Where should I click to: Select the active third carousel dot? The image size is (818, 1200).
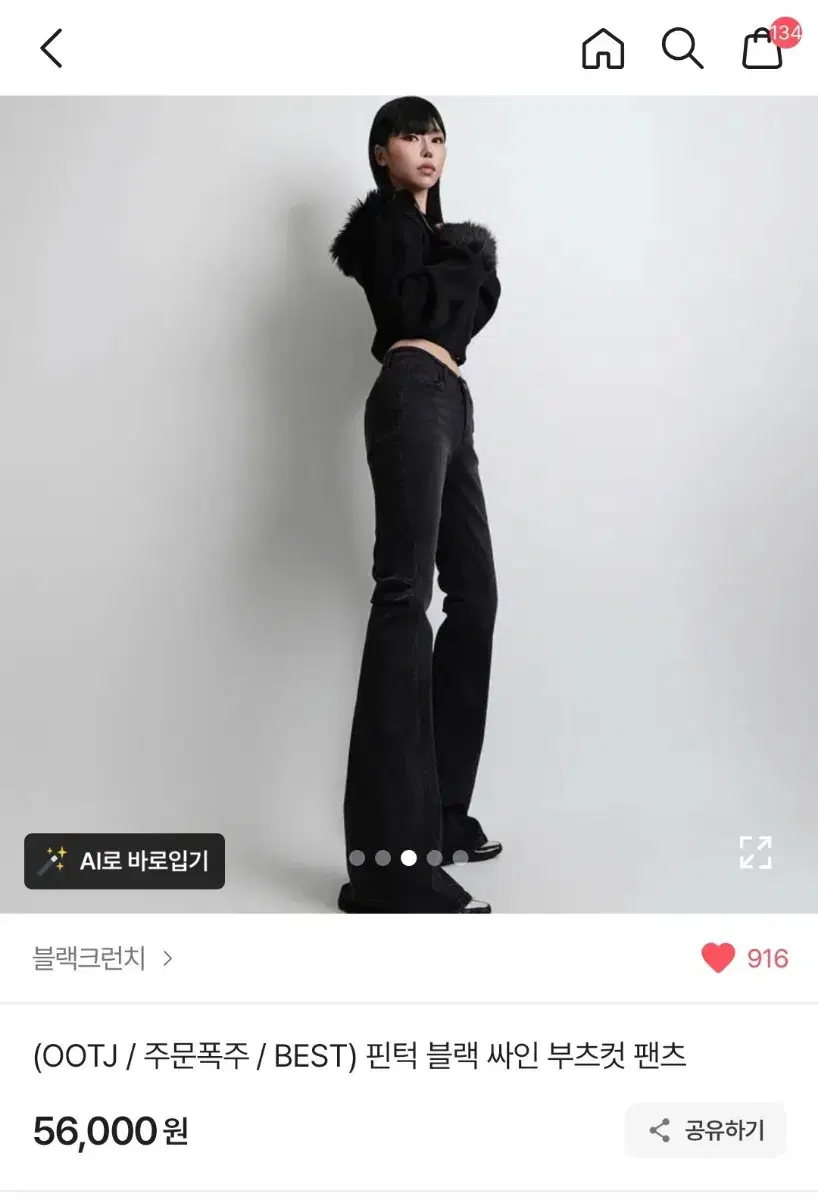[409, 857]
